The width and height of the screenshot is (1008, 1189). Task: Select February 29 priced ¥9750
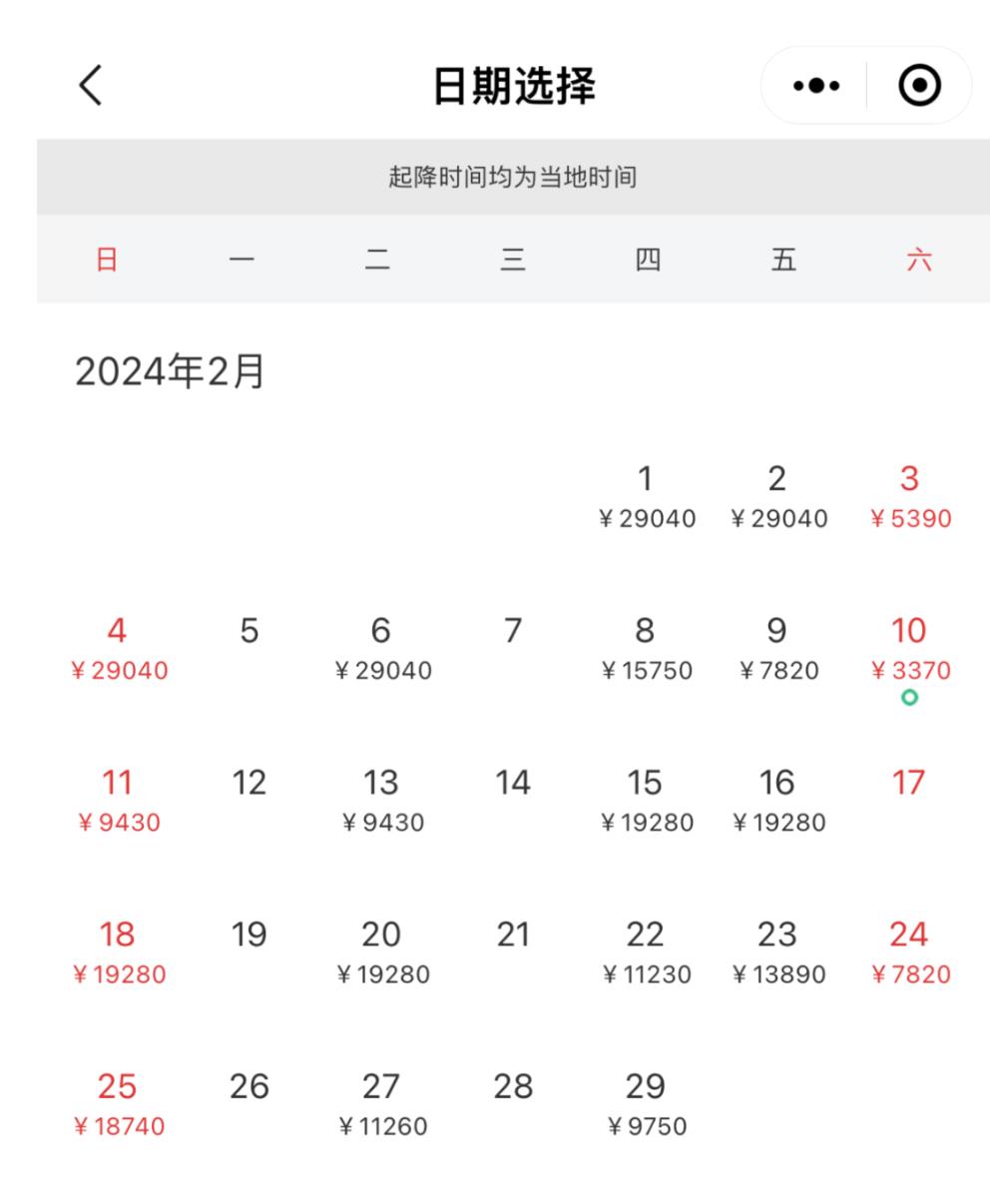[x=646, y=1103]
